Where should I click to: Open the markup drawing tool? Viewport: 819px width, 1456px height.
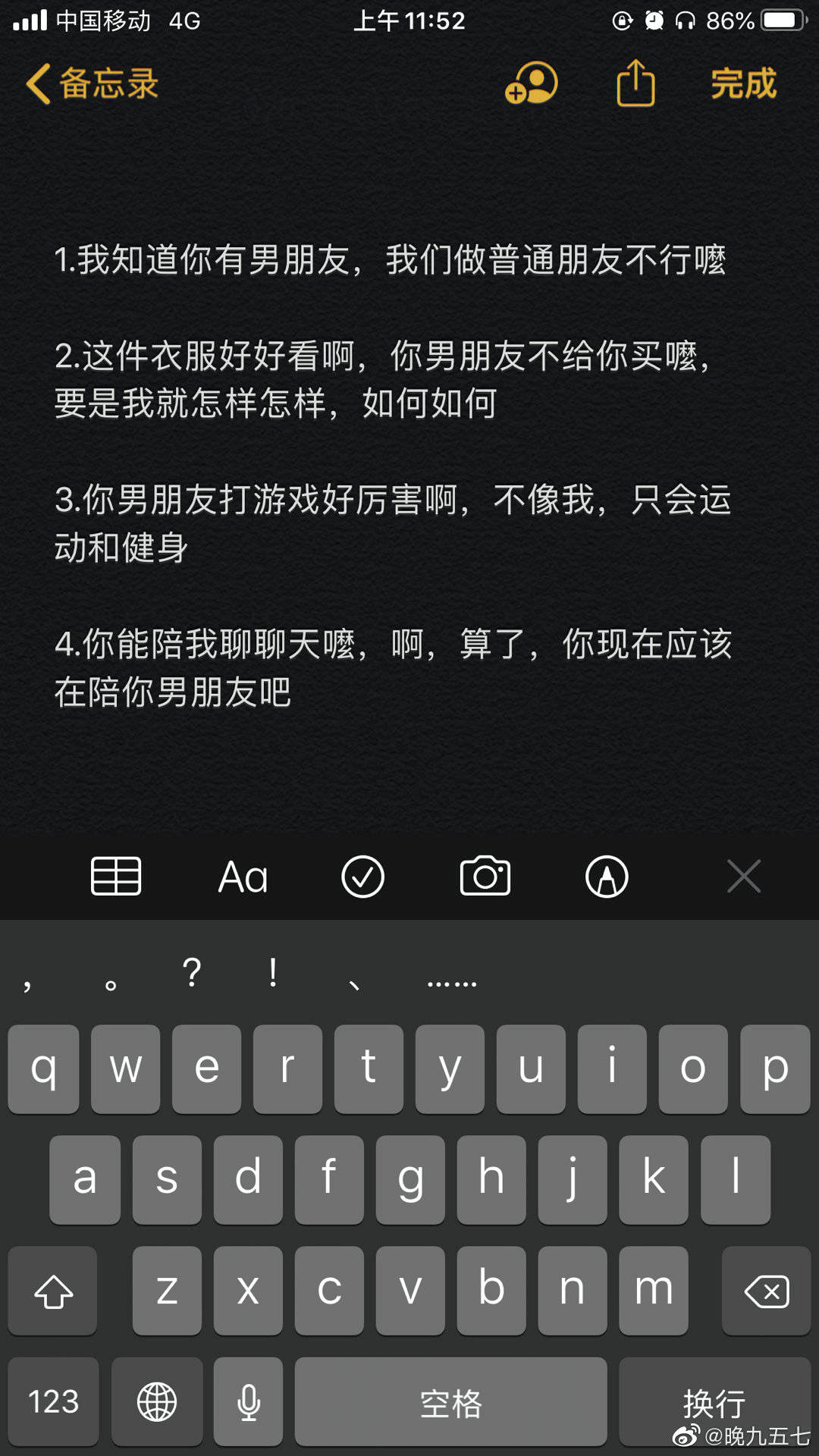(x=606, y=876)
